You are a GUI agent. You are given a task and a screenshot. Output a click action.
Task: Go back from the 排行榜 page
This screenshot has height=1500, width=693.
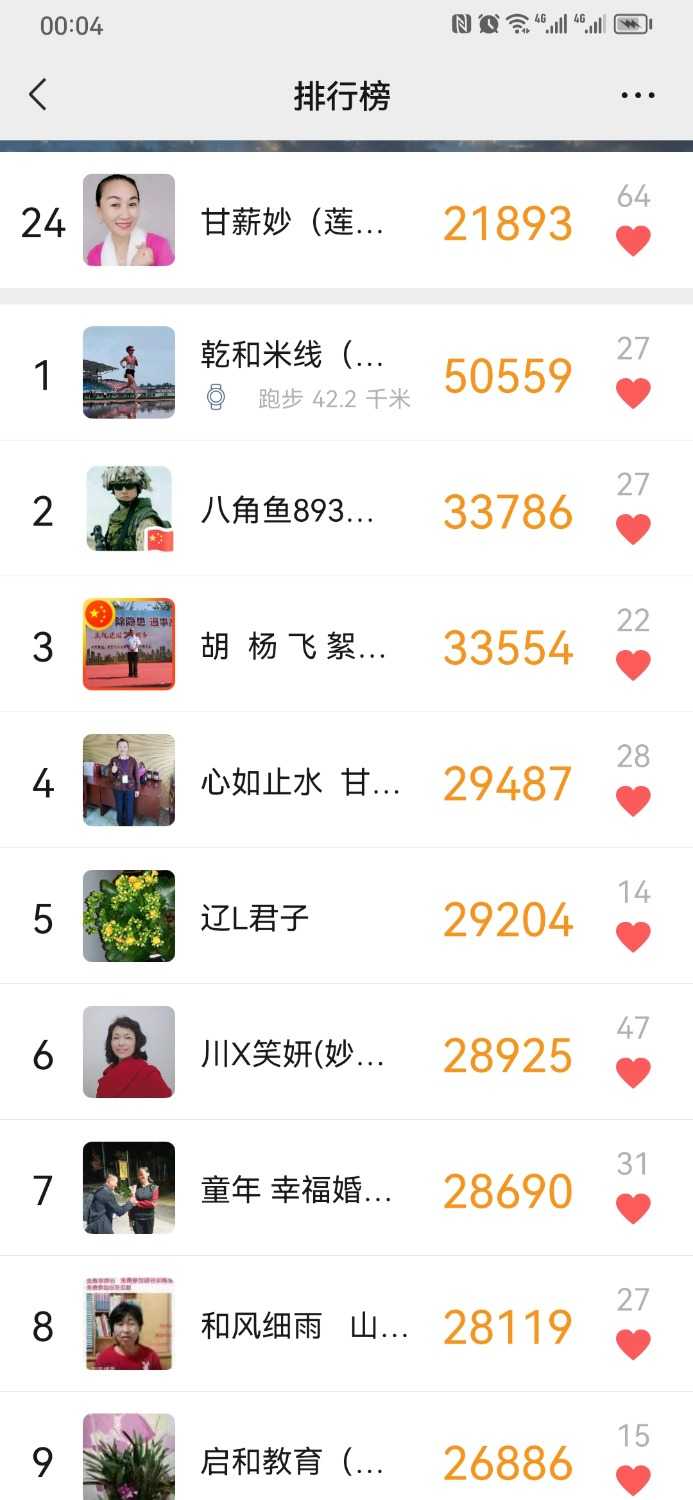pyautogui.click(x=38, y=95)
